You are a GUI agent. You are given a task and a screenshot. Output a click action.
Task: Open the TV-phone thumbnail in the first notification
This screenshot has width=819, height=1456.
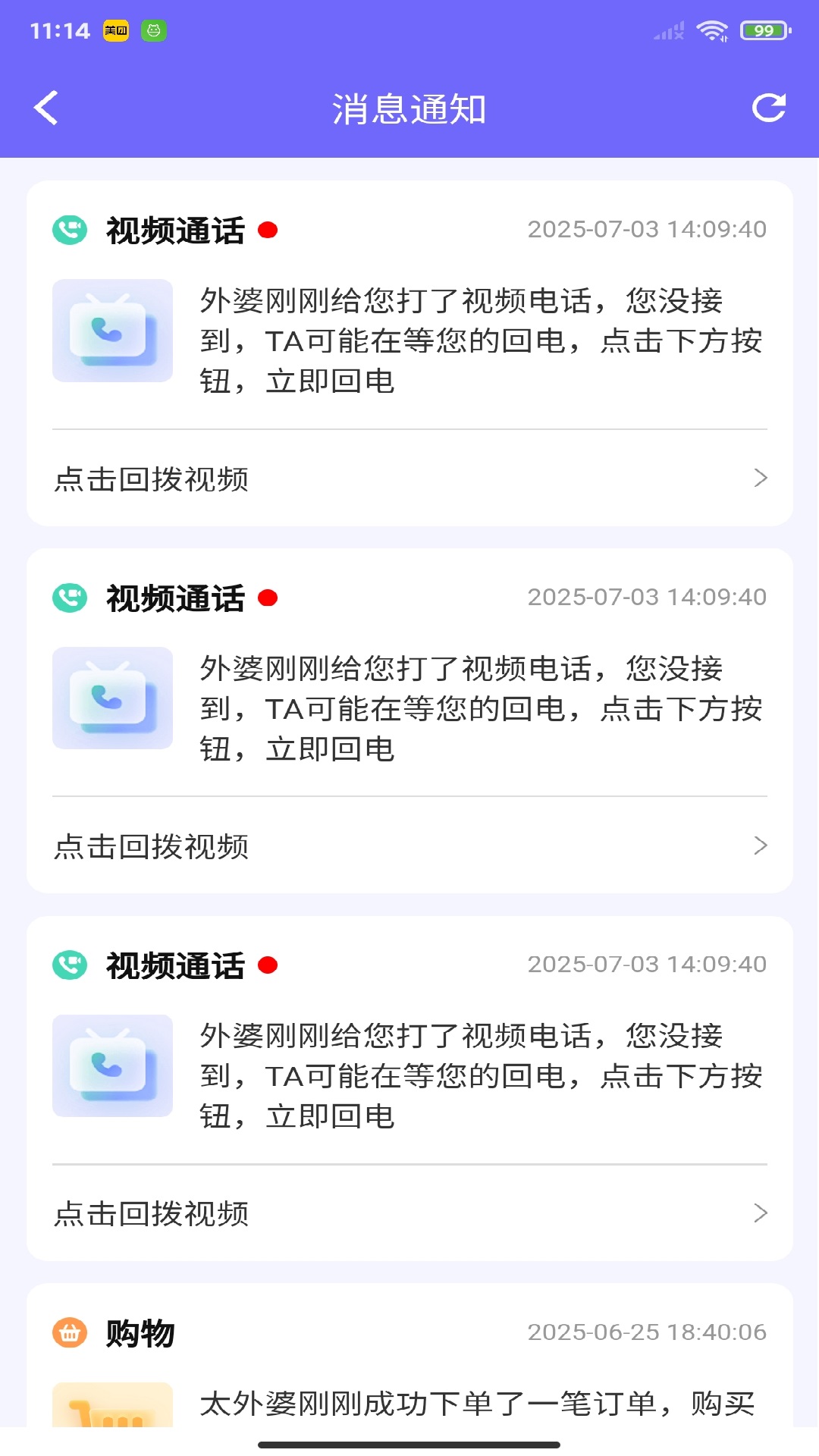coord(112,331)
